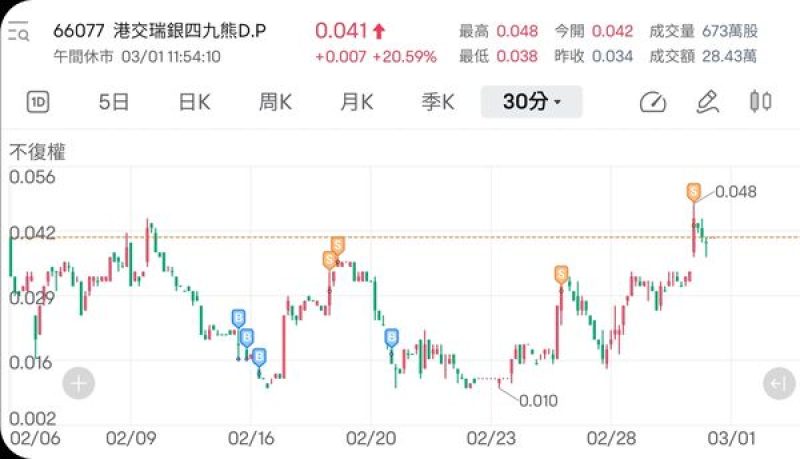Screen dimensions: 800x459
Task: Jump to latest with chart arrow button
Action: [x=777, y=383]
